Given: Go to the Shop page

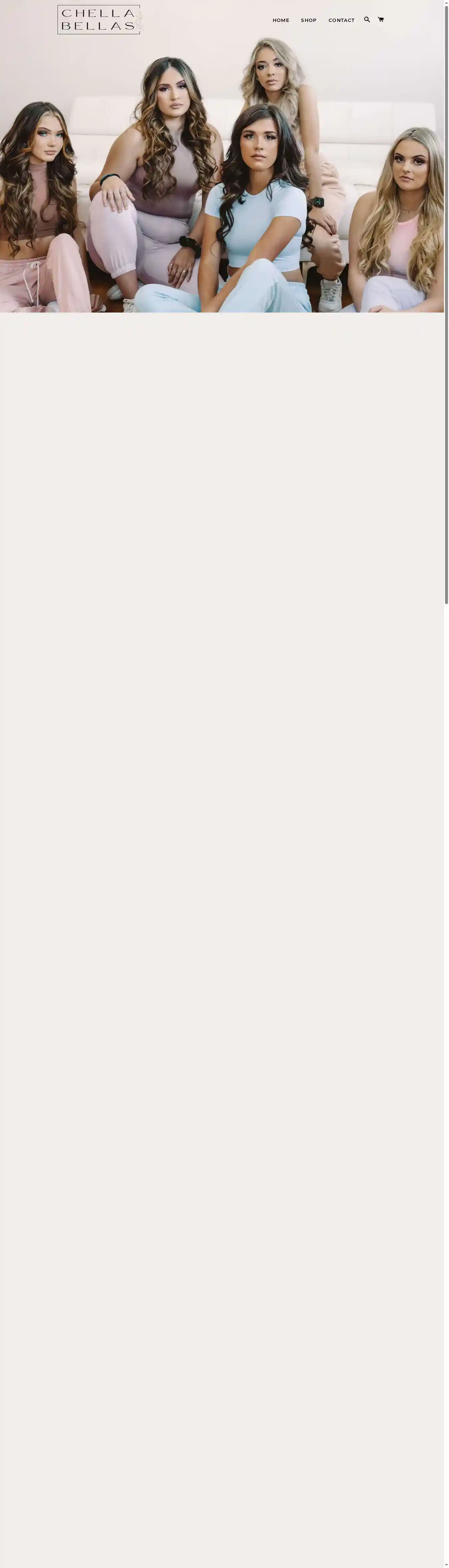Looking at the screenshot, I should [308, 20].
